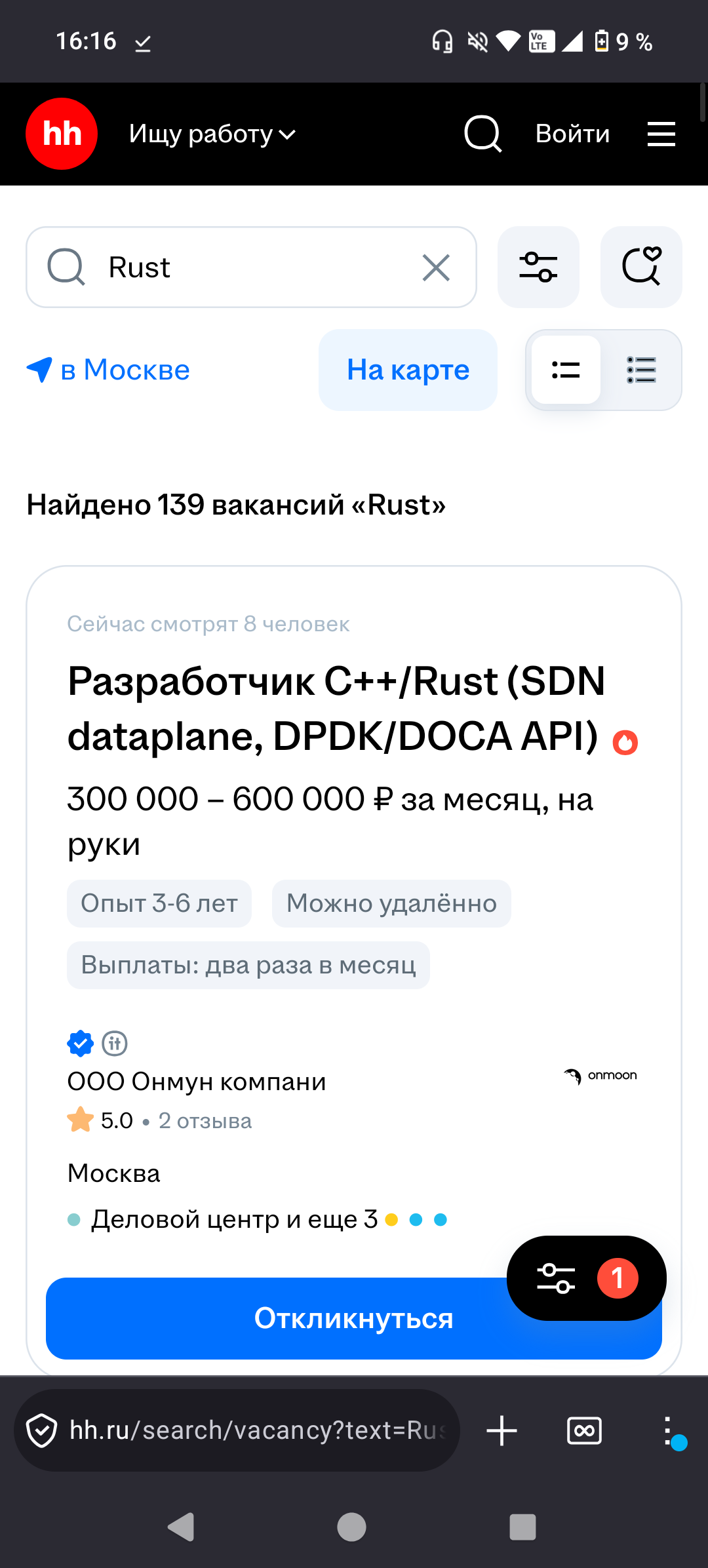Show vacancies 'На карте'

(x=408, y=370)
